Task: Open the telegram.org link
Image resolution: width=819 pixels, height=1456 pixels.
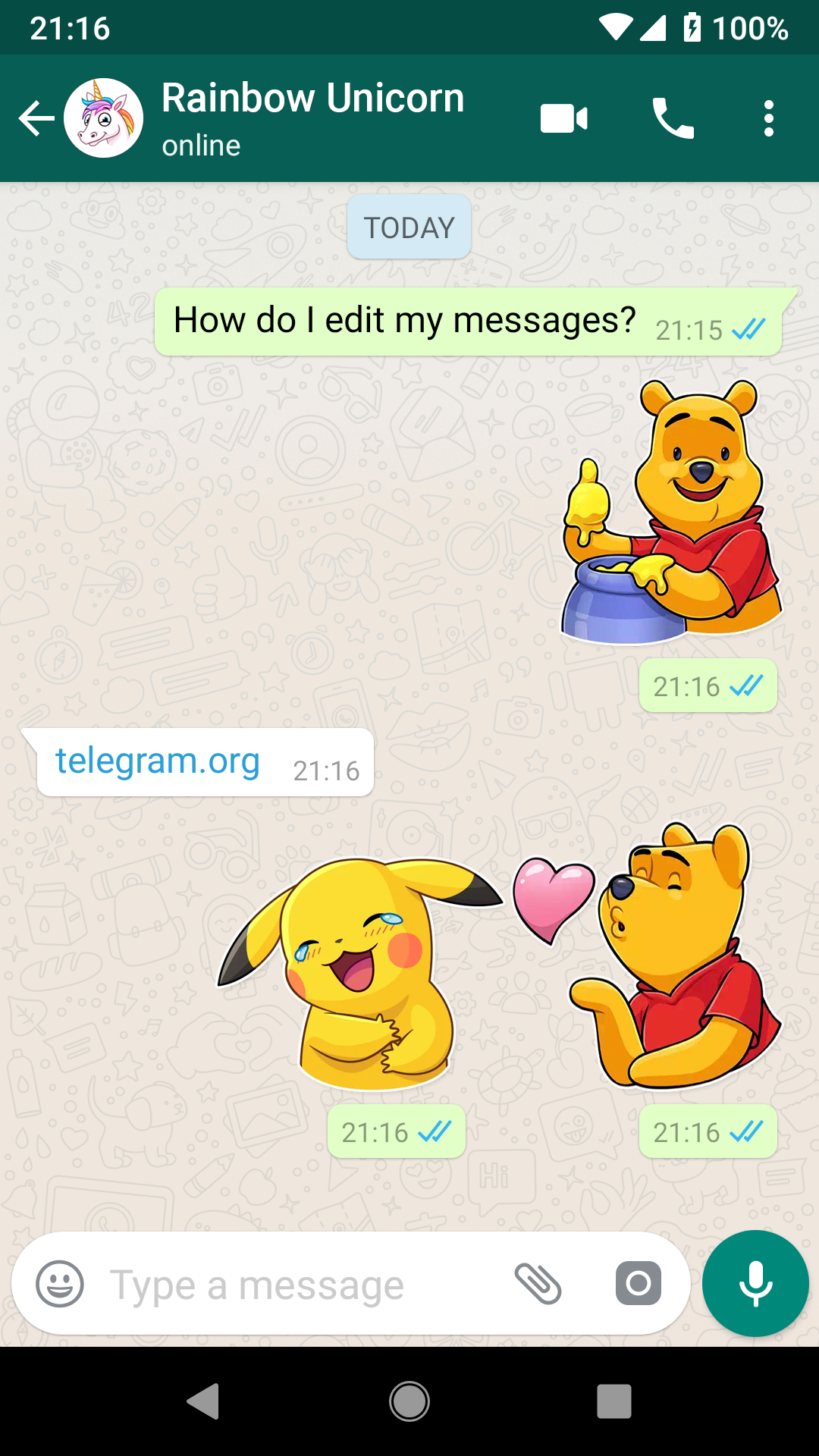Action: 158,761
